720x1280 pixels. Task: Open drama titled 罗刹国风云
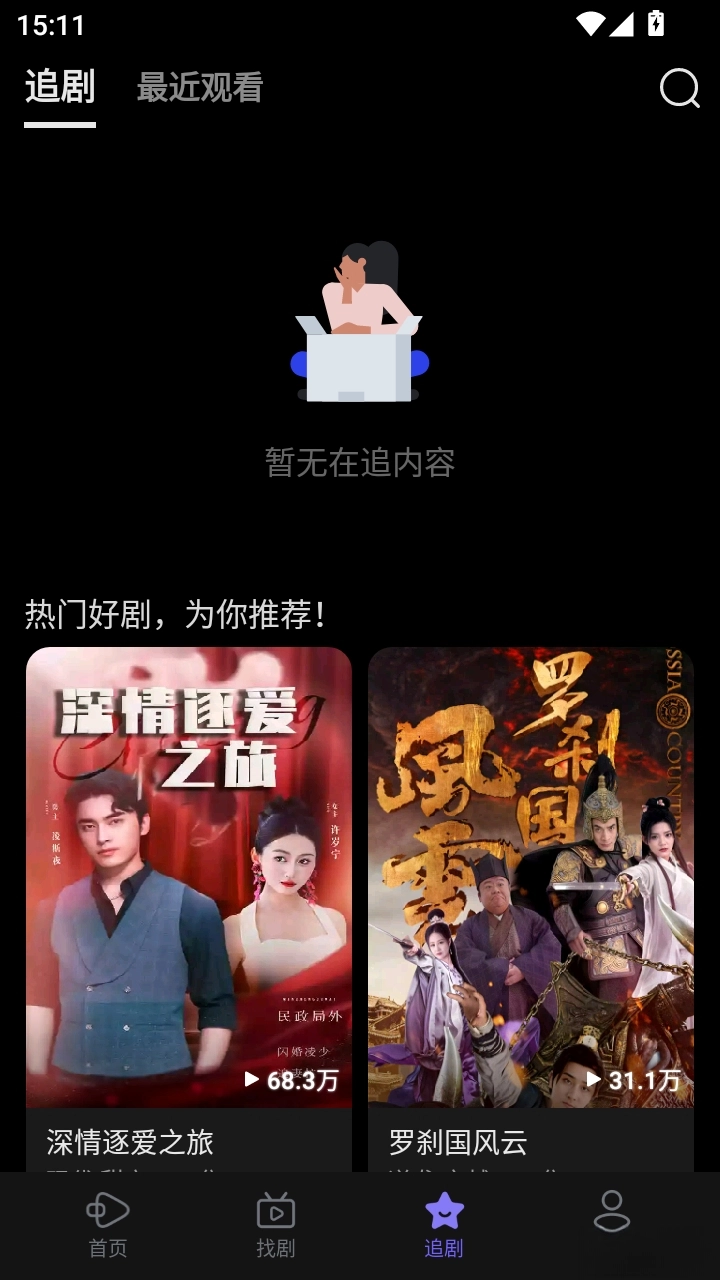[458, 1142]
